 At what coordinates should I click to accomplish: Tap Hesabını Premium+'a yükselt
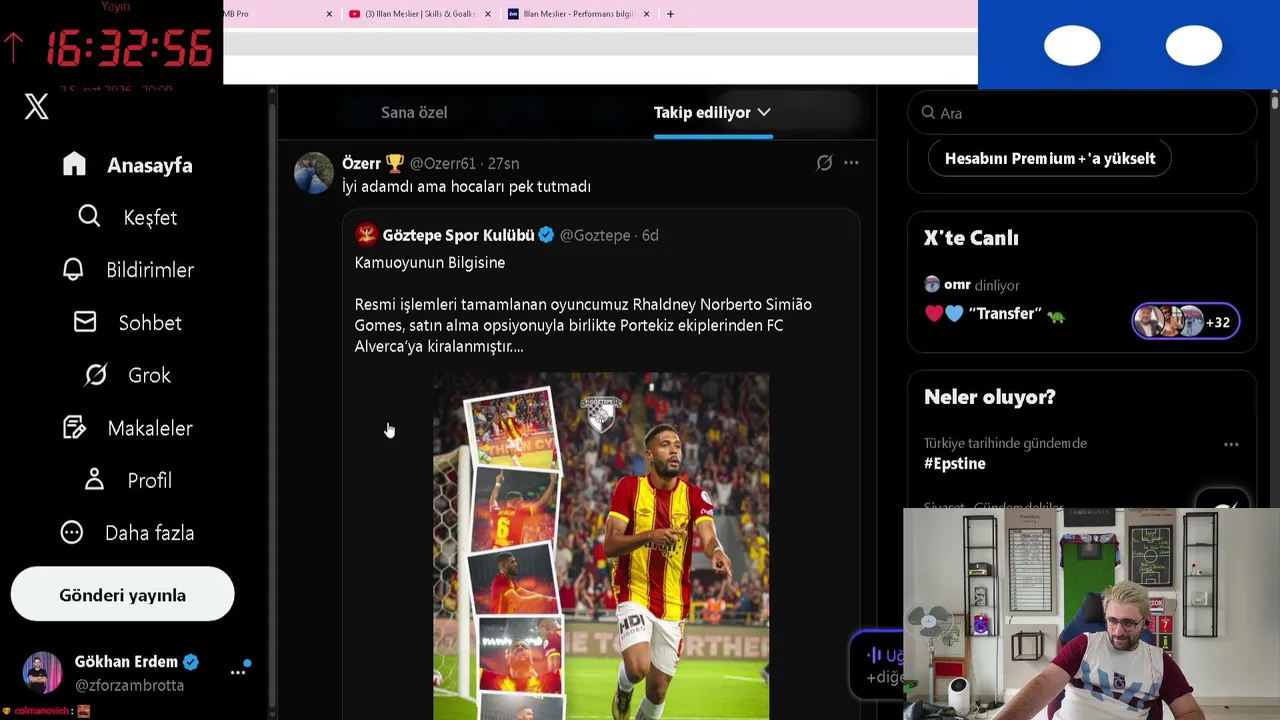(1050, 159)
